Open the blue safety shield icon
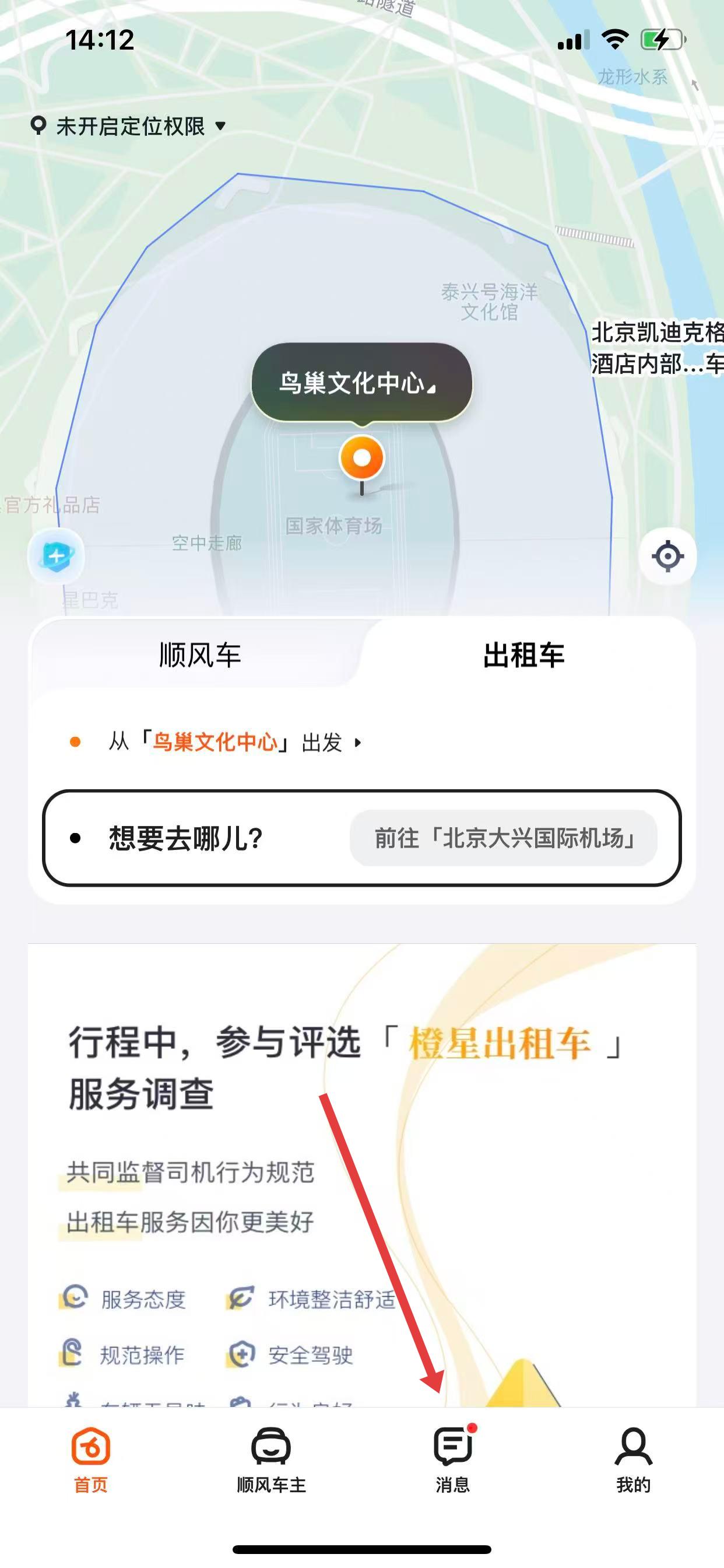The height and width of the screenshot is (1568, 724). pyautogui.click(x=56, y=556)
